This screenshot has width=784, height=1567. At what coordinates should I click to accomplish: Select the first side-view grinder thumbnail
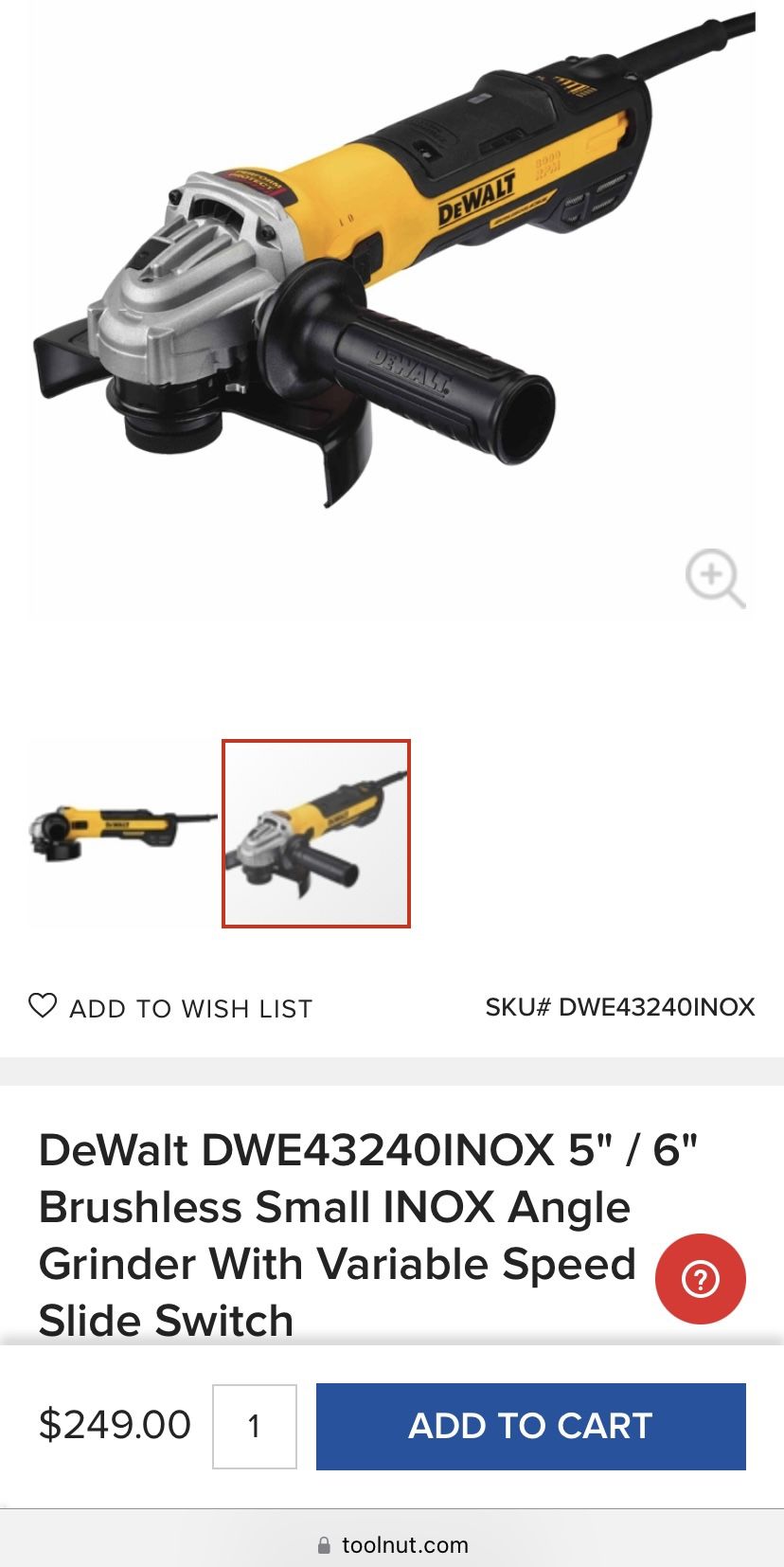pos(123,834)
